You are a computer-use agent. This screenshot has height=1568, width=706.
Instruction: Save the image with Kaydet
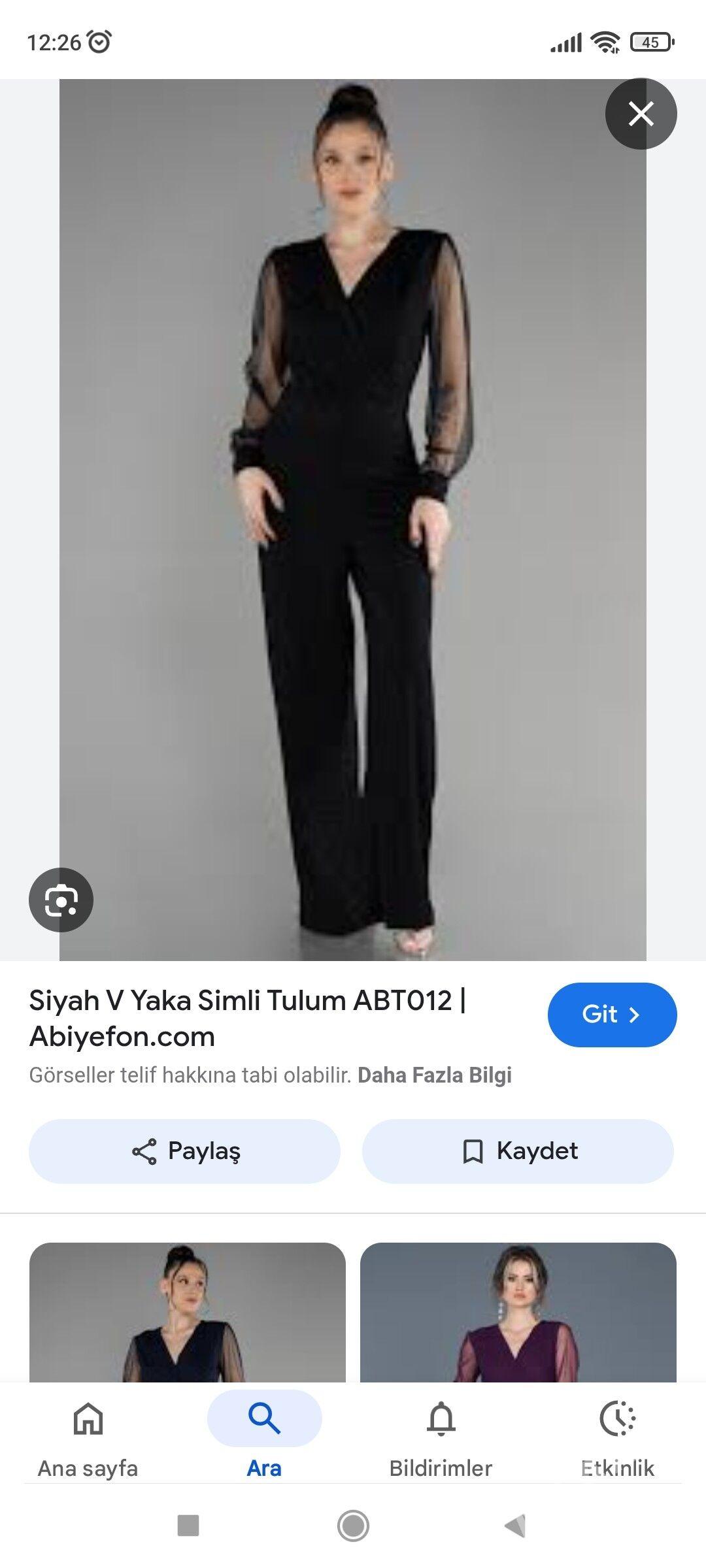(x=518, y=1151)
